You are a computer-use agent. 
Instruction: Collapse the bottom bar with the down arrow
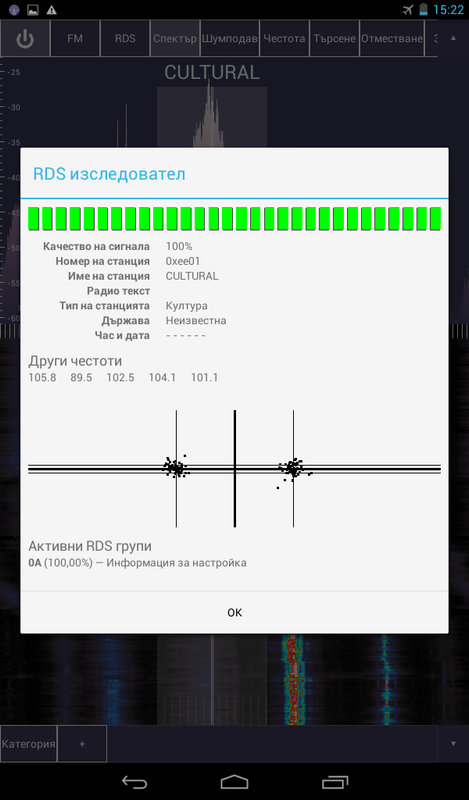pyautogui.click(x=453, y=744)
